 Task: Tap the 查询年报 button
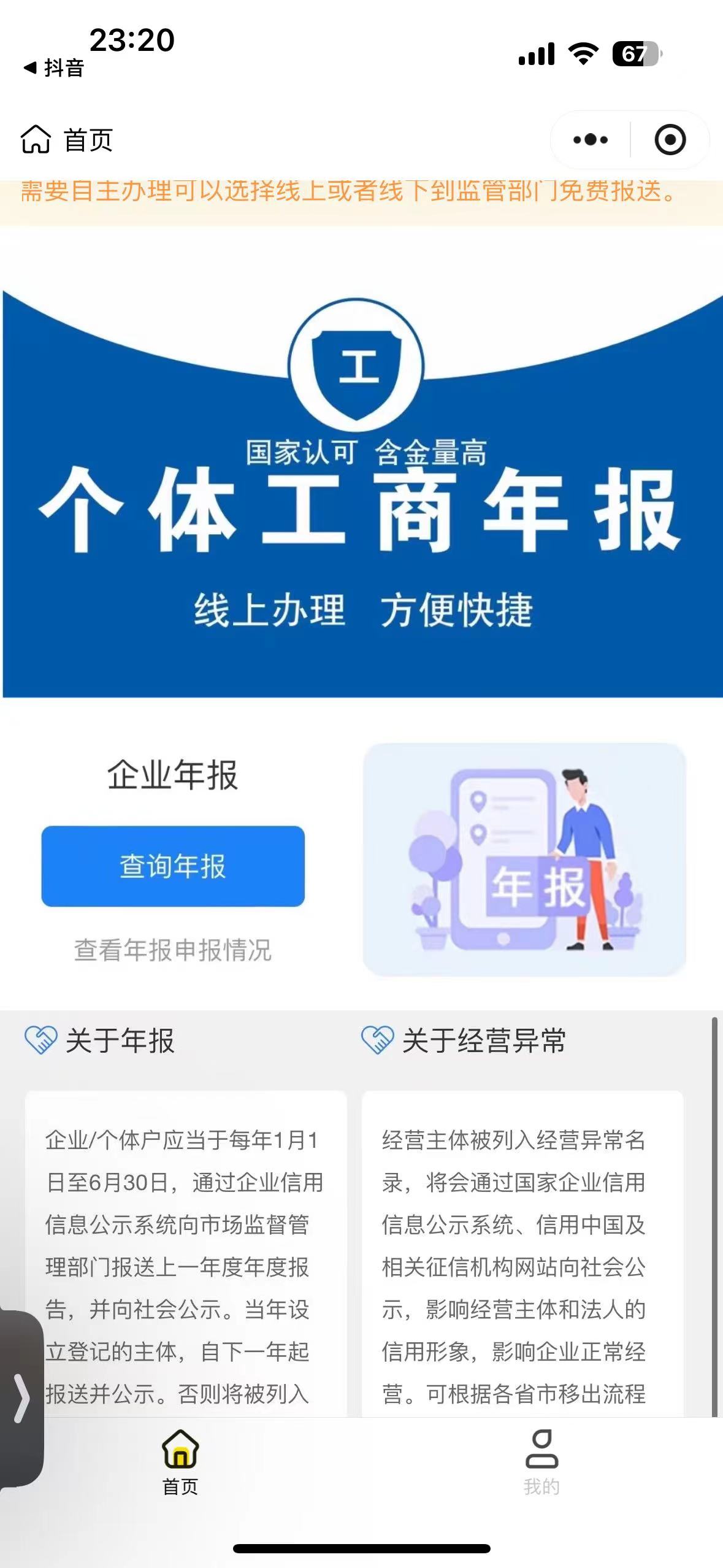[173, 866]
